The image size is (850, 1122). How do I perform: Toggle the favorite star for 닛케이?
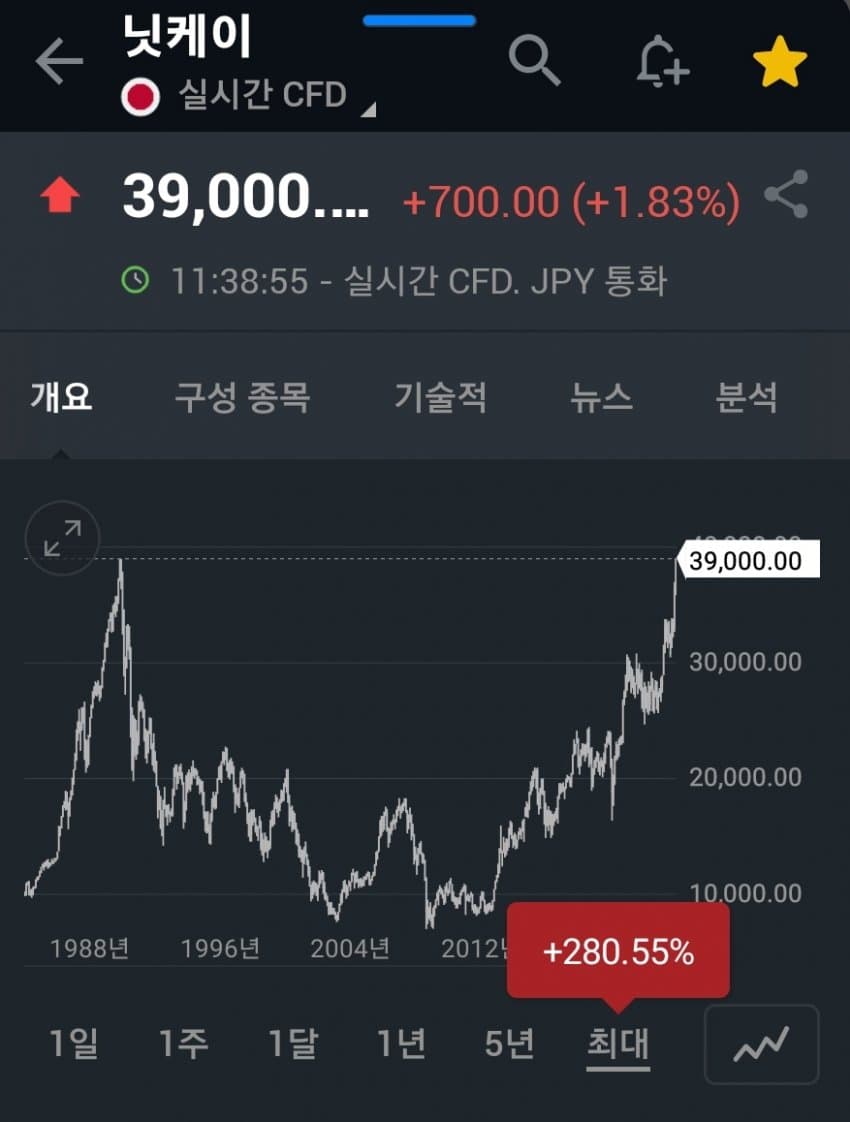(779, 63)
